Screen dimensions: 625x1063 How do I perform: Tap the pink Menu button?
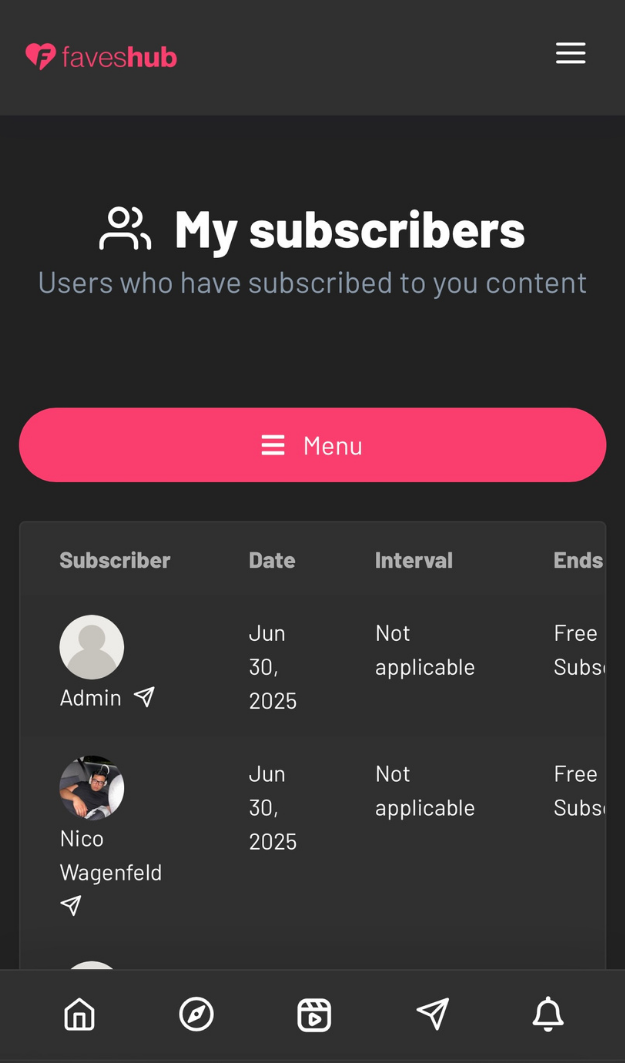click(312, 445)
